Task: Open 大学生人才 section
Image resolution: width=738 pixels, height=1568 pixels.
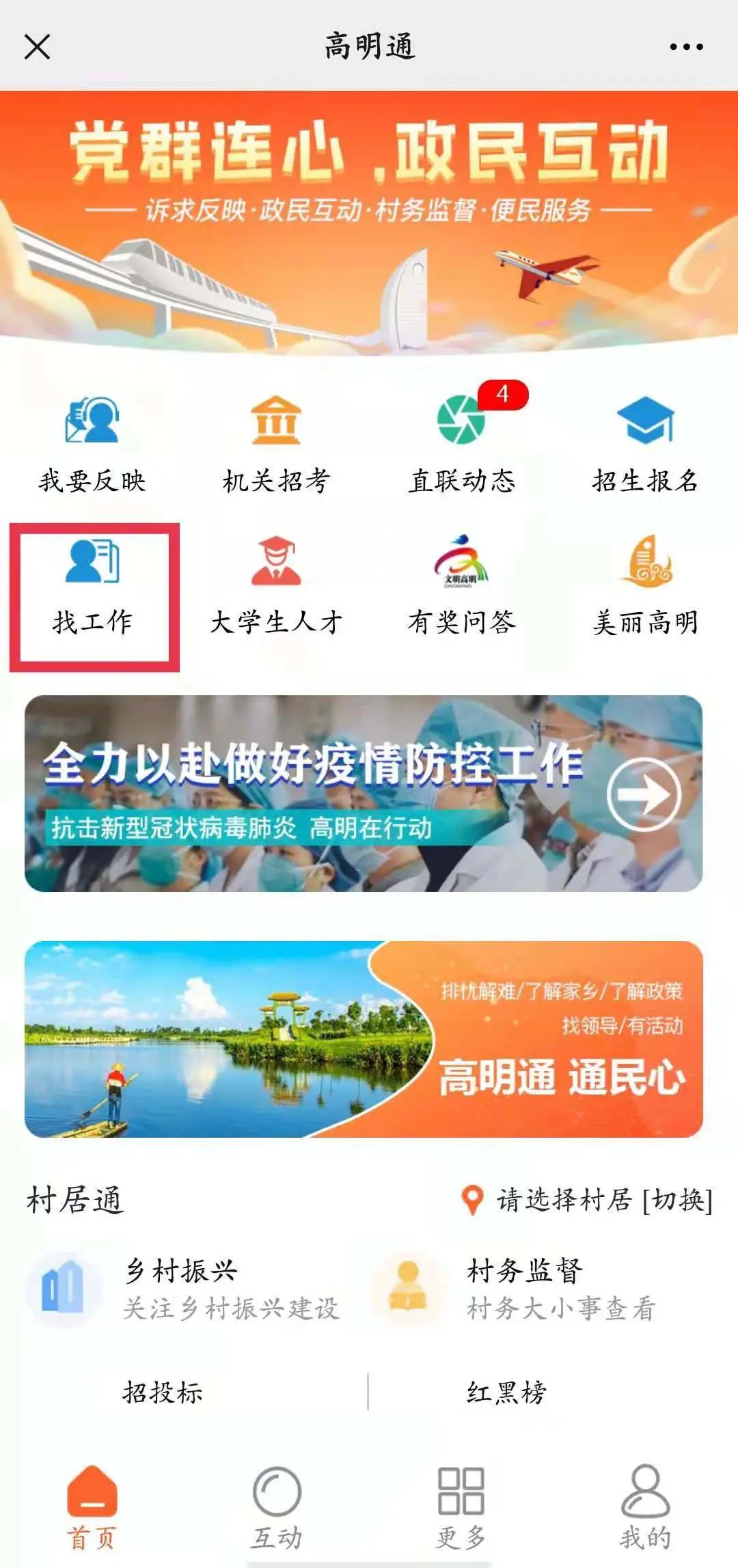Action: [x=276, y=587]
